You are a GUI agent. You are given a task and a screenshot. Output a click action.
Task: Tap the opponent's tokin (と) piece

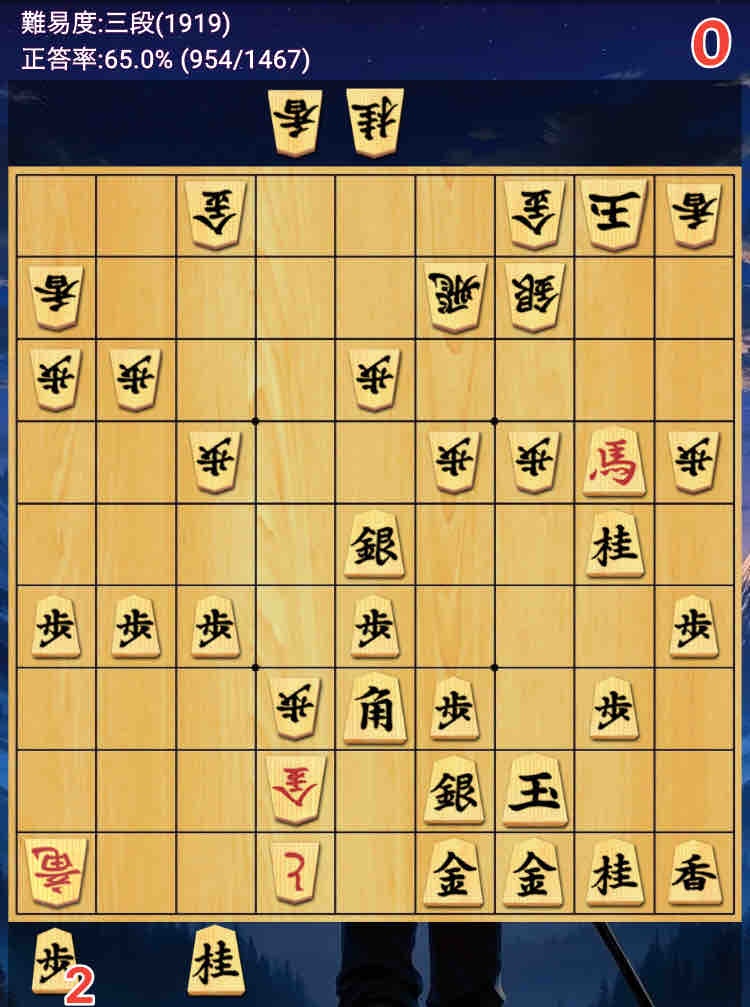click(296, 865)
